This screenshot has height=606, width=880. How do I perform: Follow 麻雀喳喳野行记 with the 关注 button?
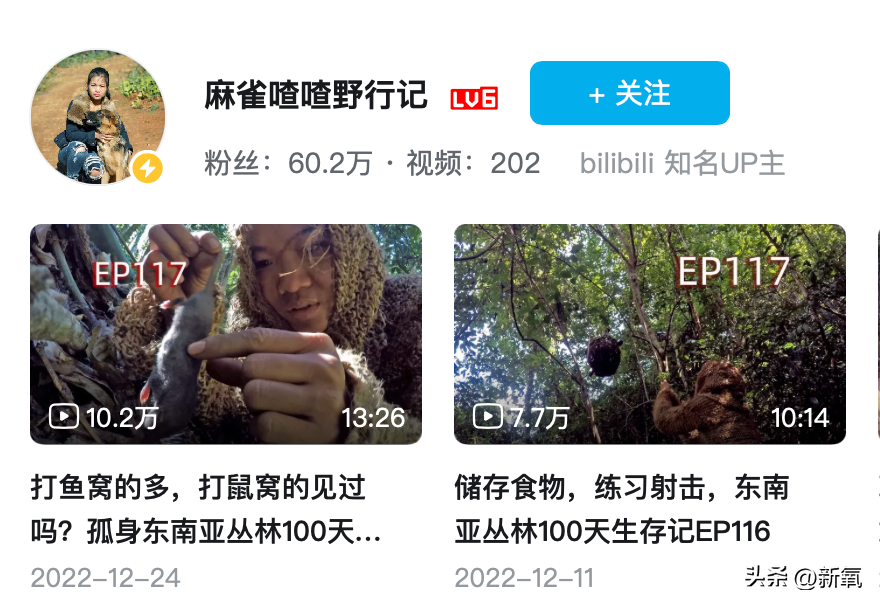(x=629, y=93)
